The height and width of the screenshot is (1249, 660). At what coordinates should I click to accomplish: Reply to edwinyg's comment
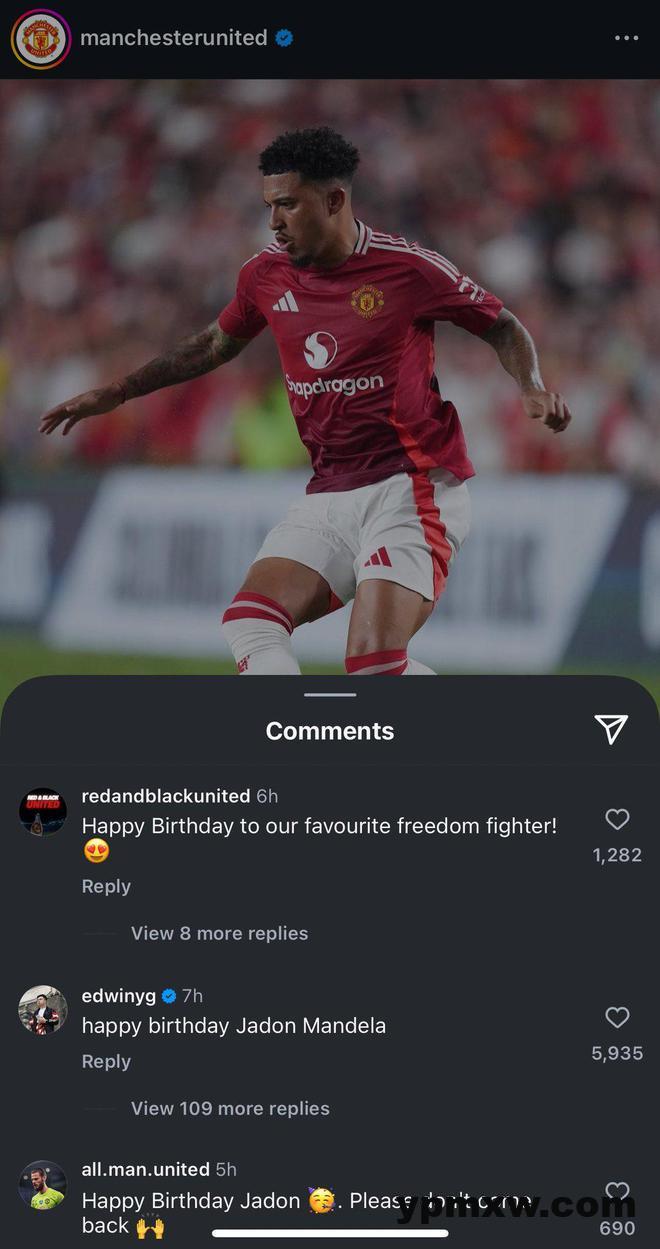[106, 1061]
